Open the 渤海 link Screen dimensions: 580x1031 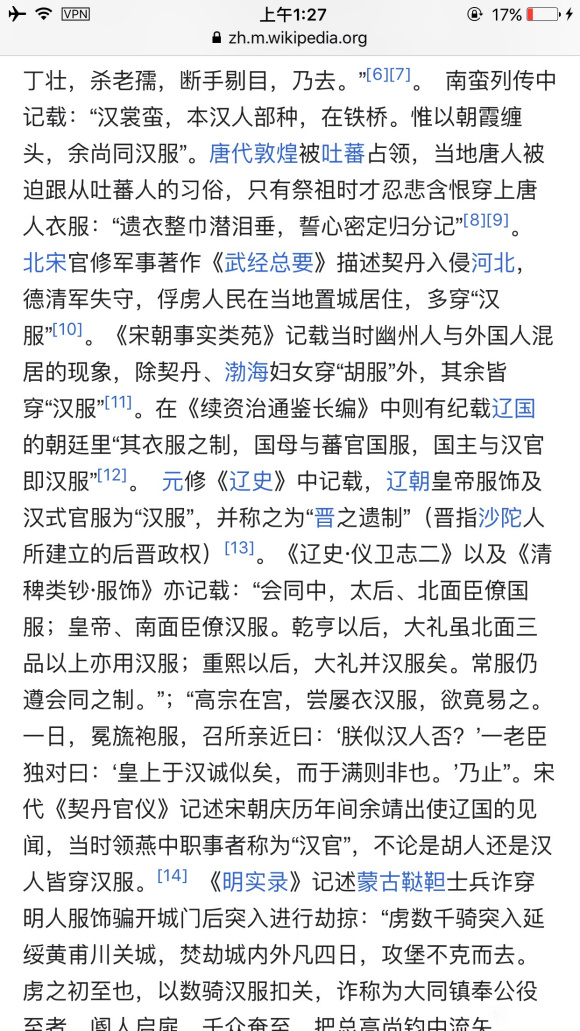coord(247,372)
